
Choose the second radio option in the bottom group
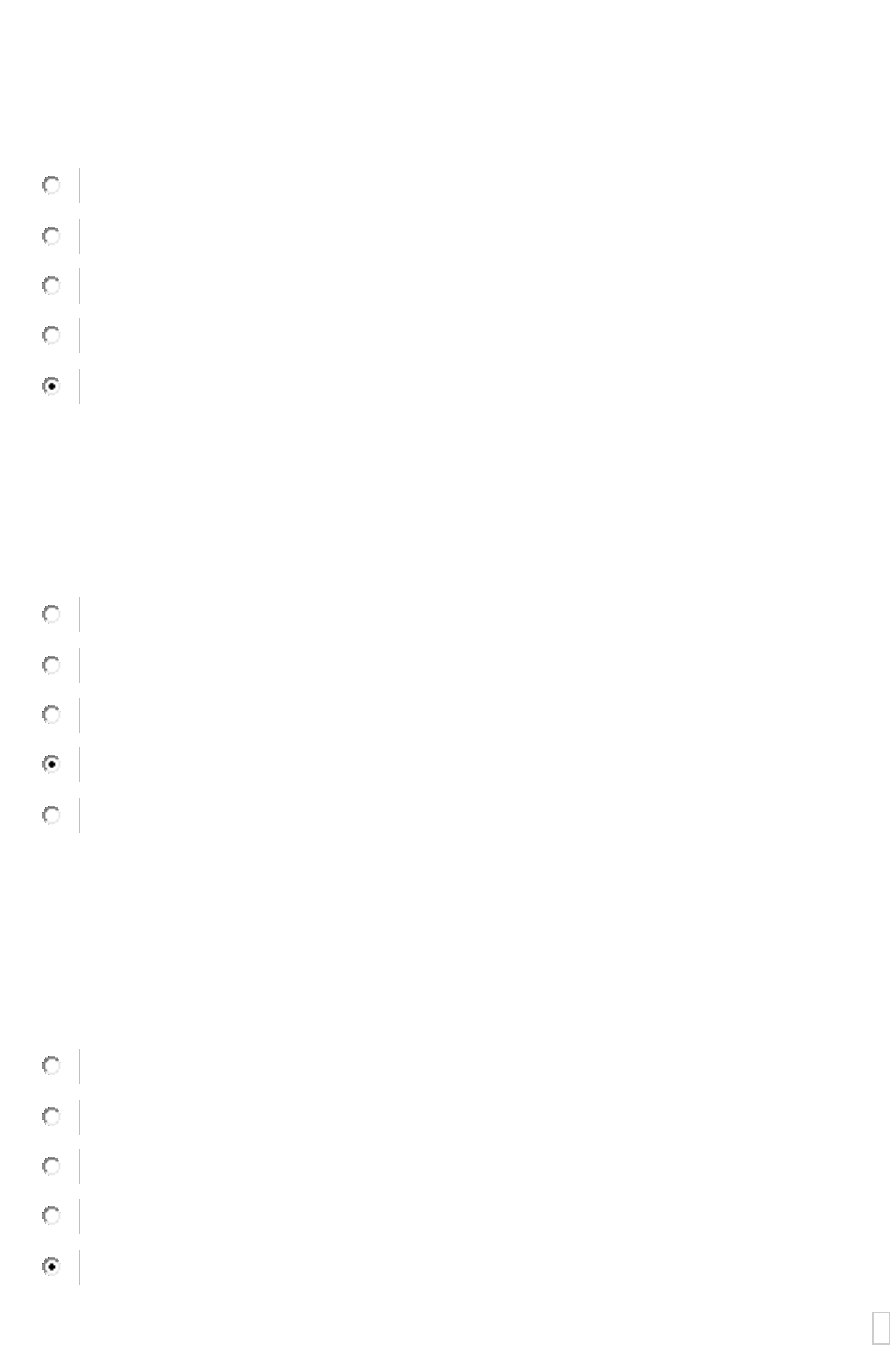pyautogui.click(x=51, y=1115)
